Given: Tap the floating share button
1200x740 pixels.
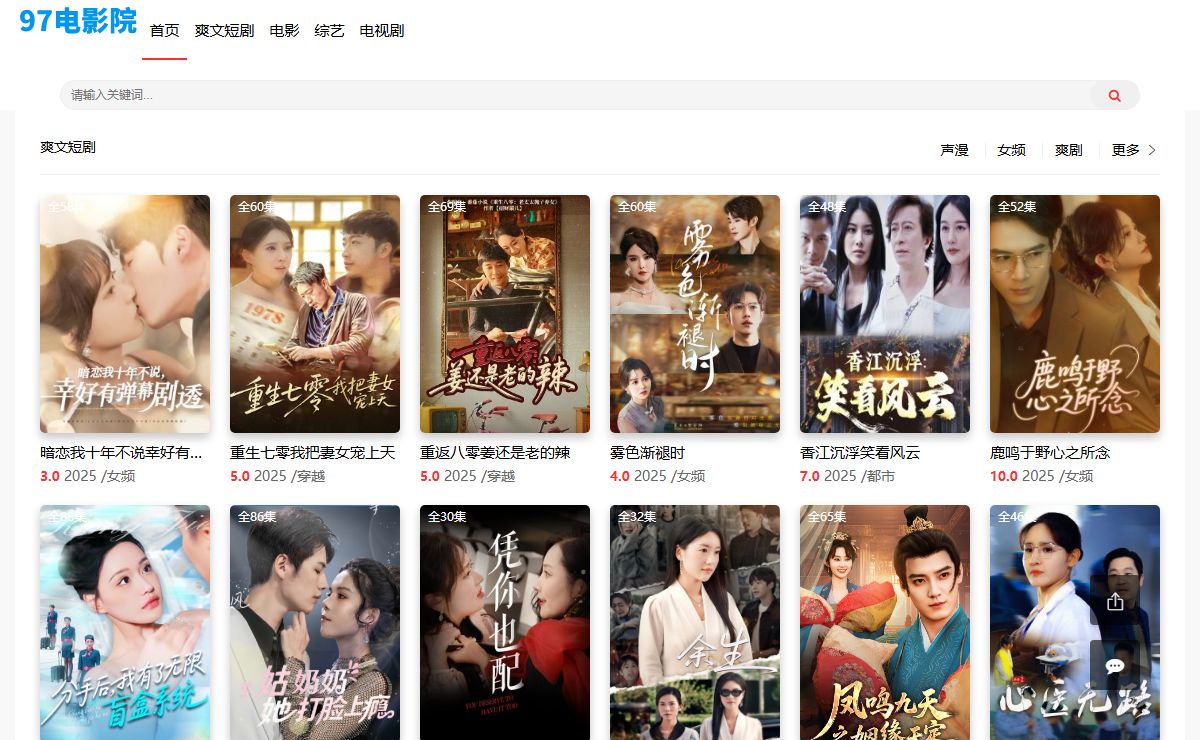Looking at the screenshot, I should click(x=1115, y=601).
